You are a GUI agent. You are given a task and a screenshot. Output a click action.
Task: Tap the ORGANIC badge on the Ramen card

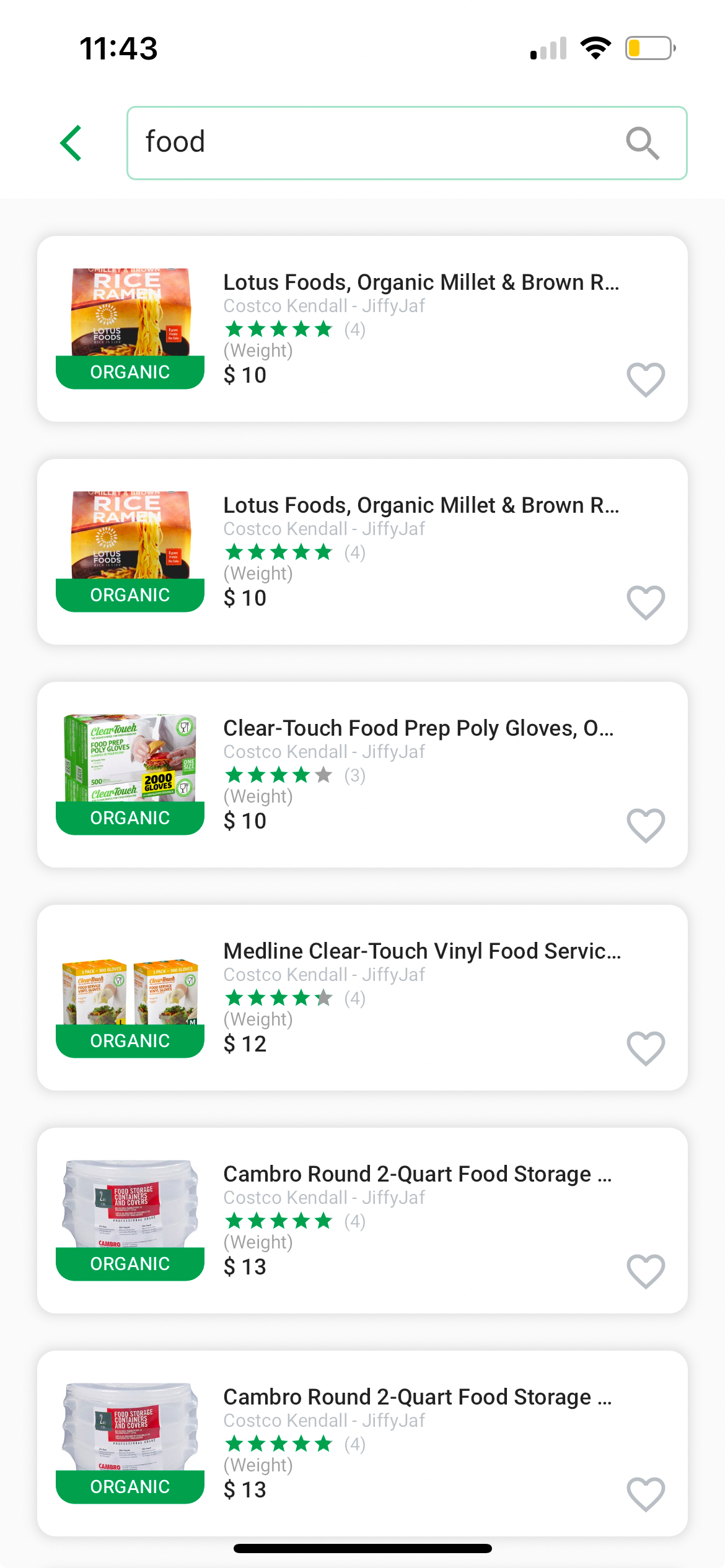[x=130, y=372]
